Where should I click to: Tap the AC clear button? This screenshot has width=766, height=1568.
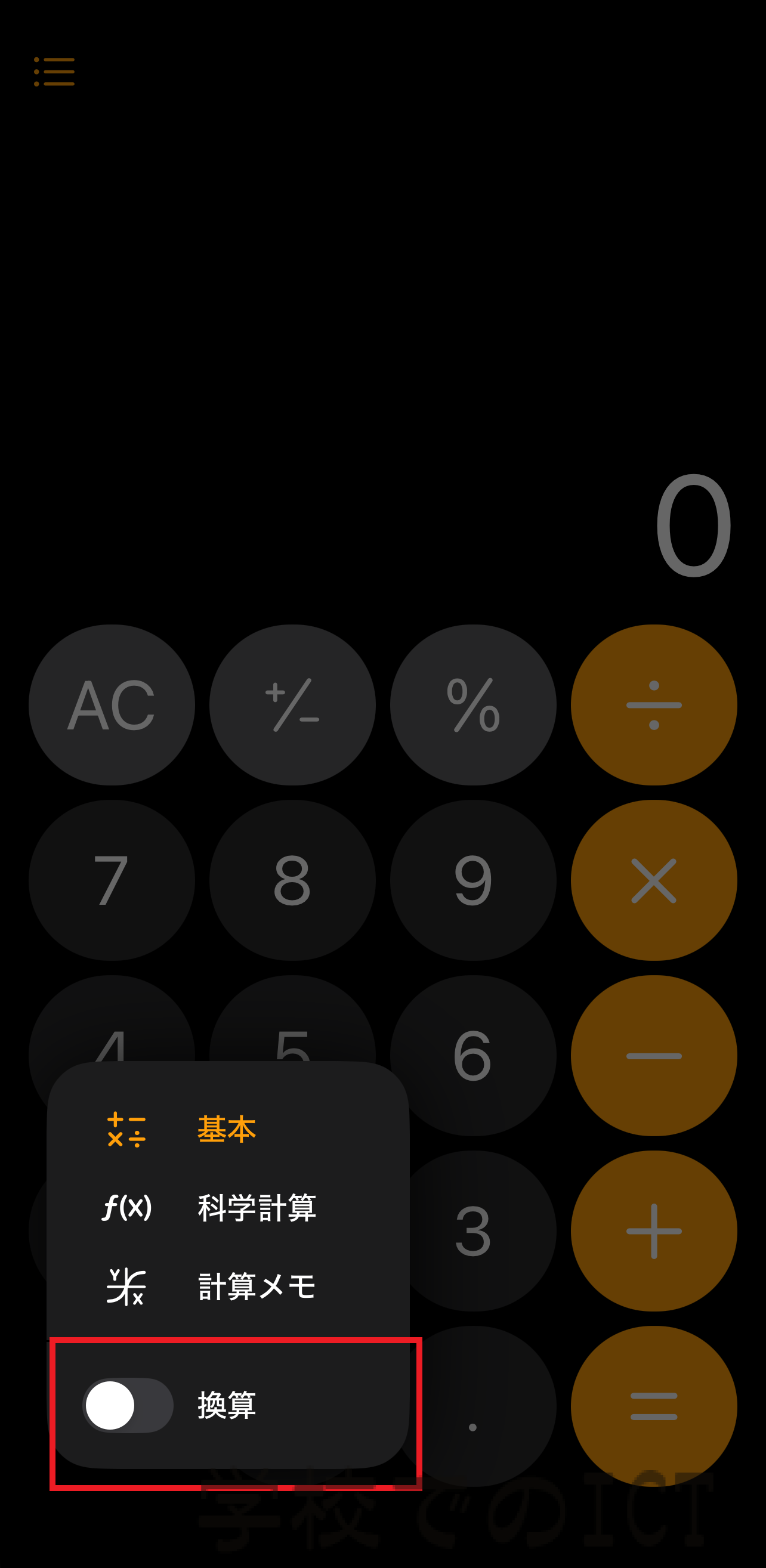tap(112, 705)
